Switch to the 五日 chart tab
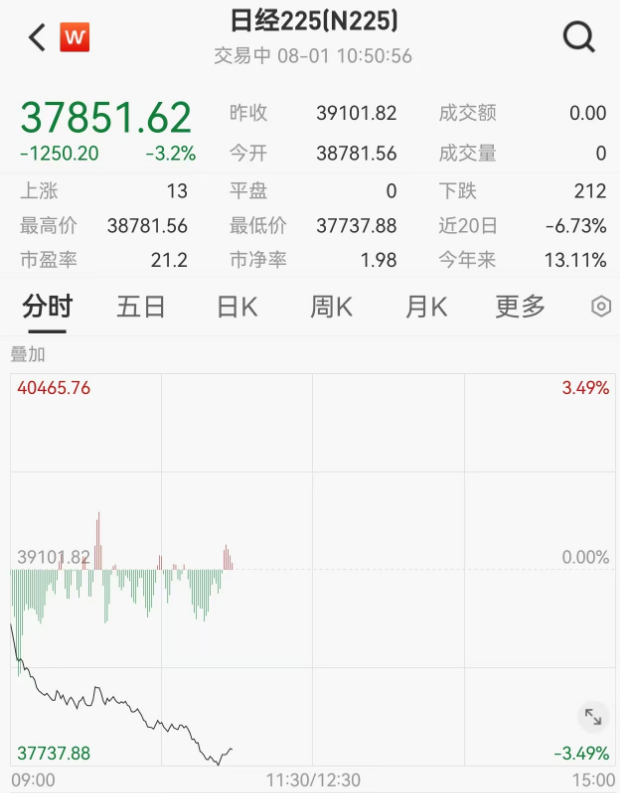Screen dimensions: 620x793 [x=141, y=307]
